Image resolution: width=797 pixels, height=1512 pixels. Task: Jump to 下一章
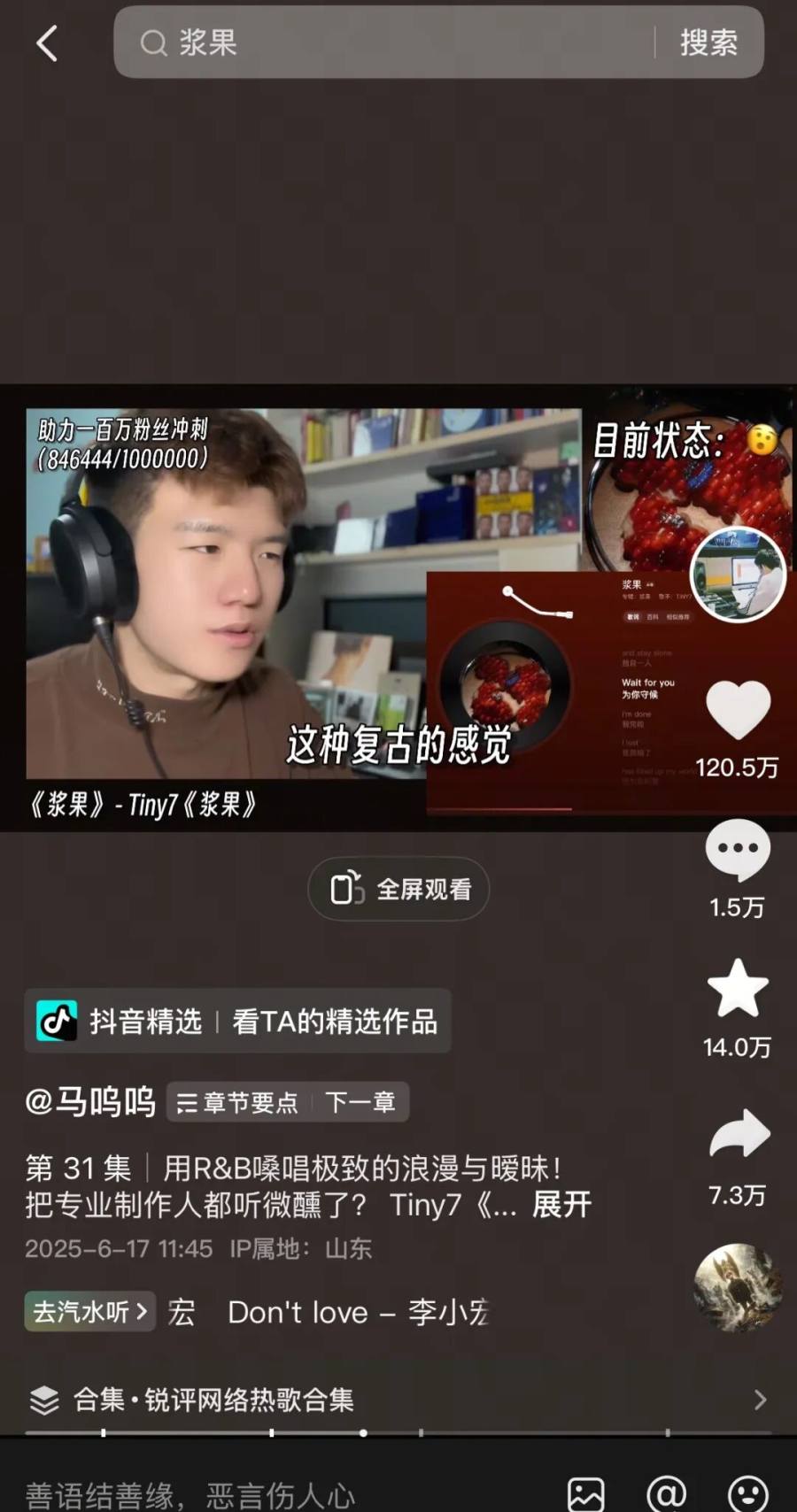tap(360, 1102)
